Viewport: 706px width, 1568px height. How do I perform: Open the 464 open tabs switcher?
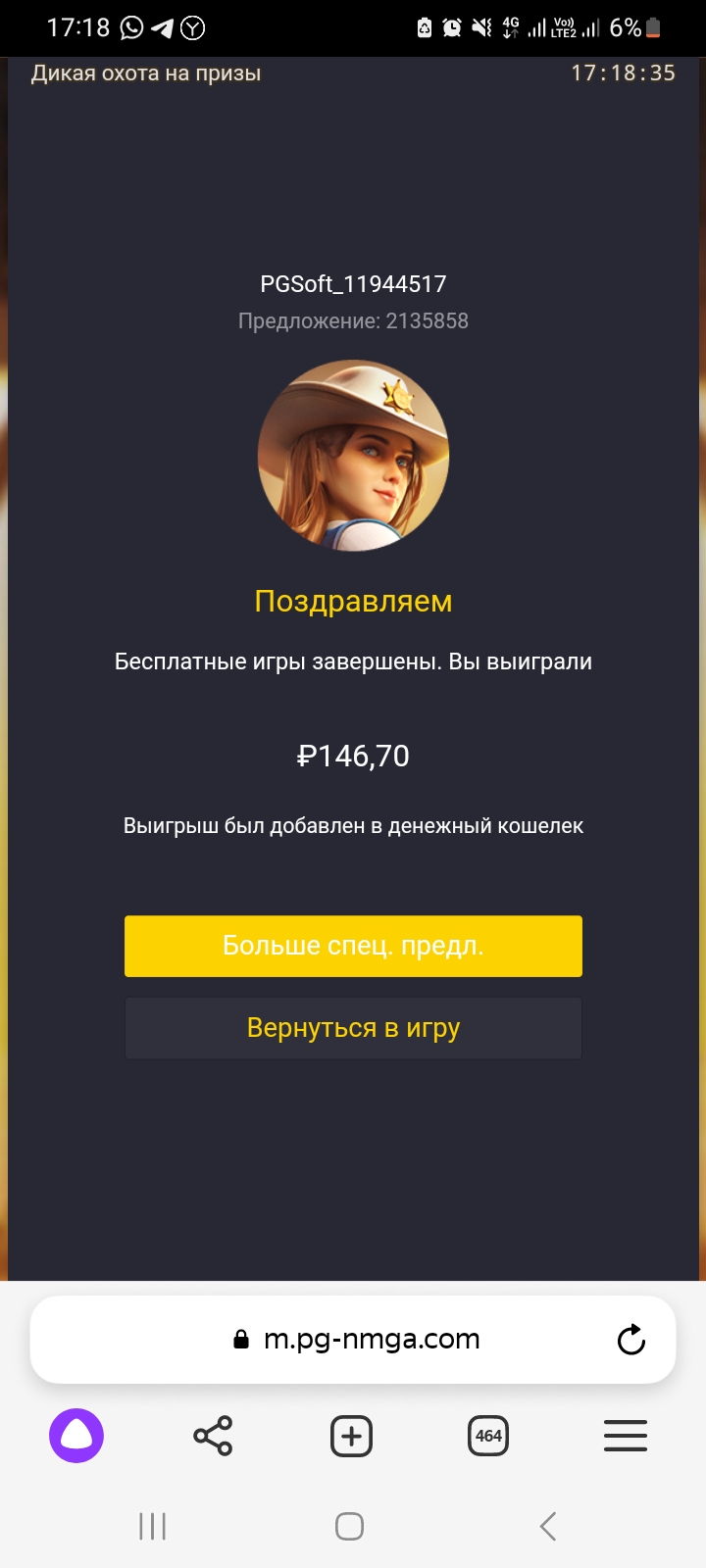[488, 1436]
